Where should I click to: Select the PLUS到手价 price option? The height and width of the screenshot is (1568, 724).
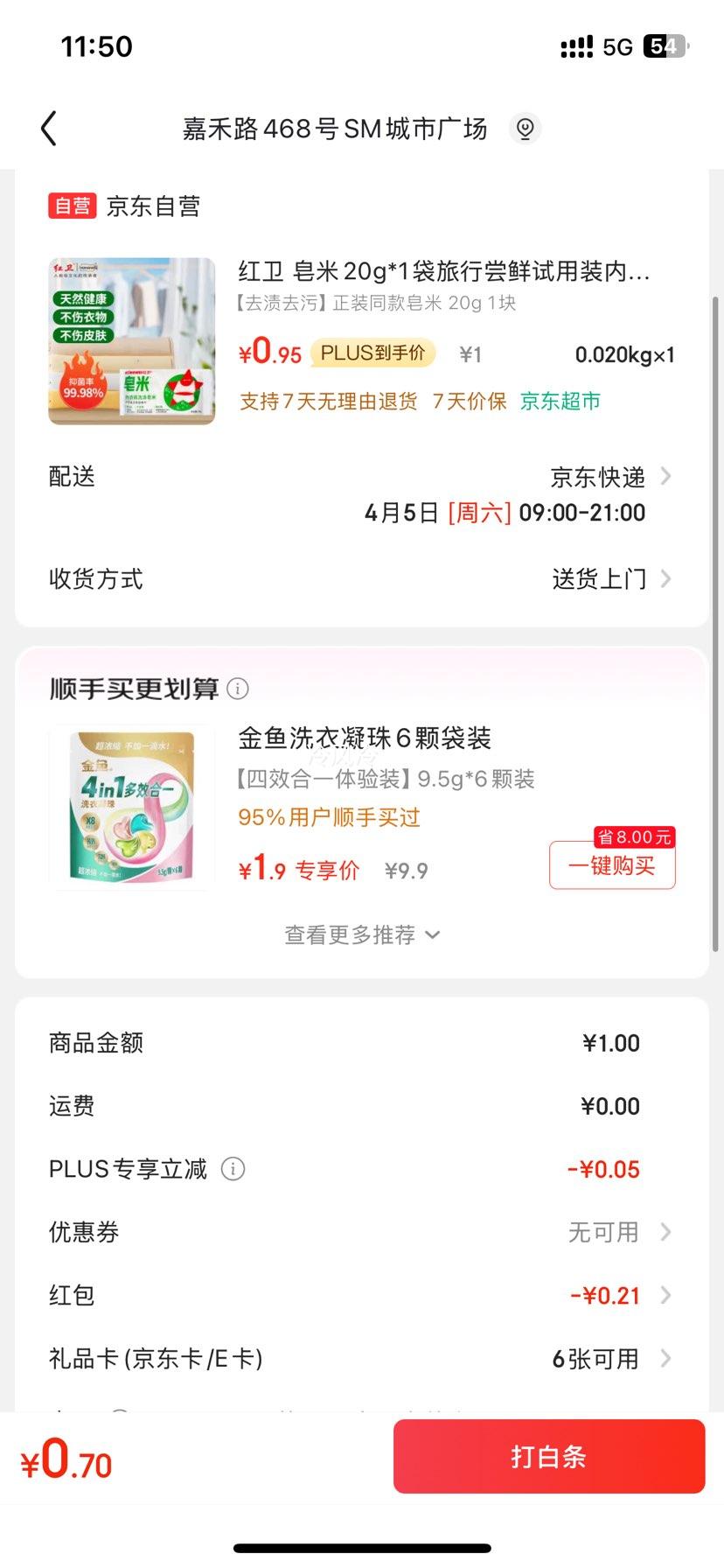(x=372, y=354)
